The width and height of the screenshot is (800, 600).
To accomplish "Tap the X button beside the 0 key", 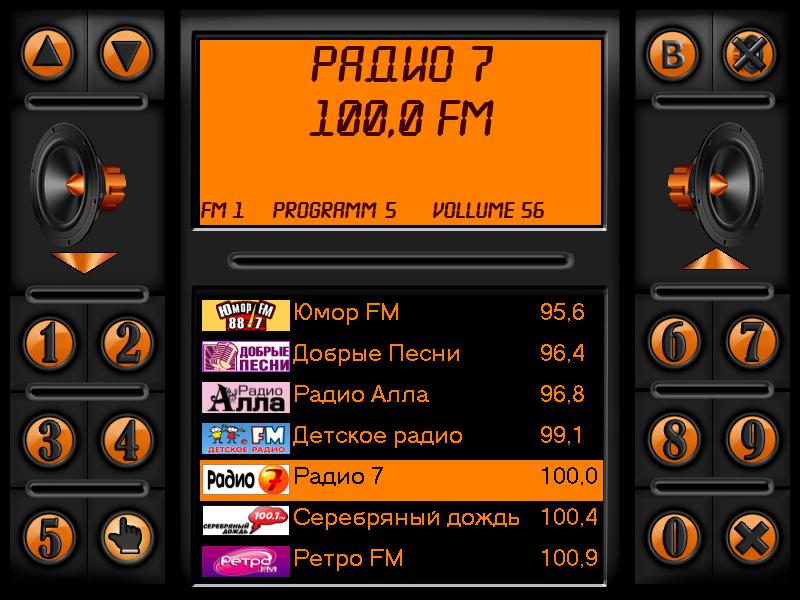I will (x=750, y=537).
